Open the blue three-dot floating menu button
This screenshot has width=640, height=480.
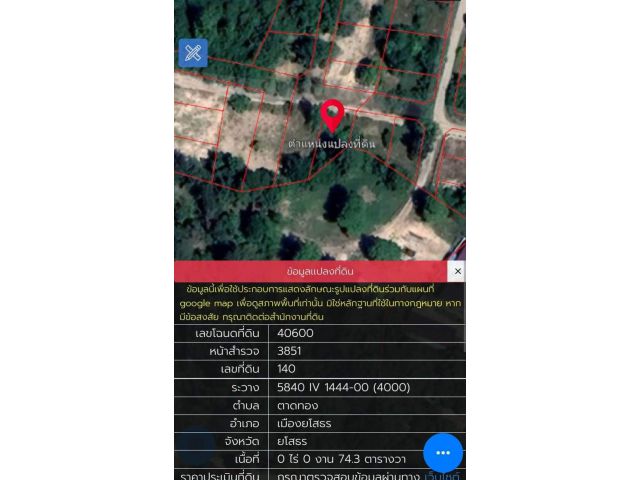click(443, 453)
